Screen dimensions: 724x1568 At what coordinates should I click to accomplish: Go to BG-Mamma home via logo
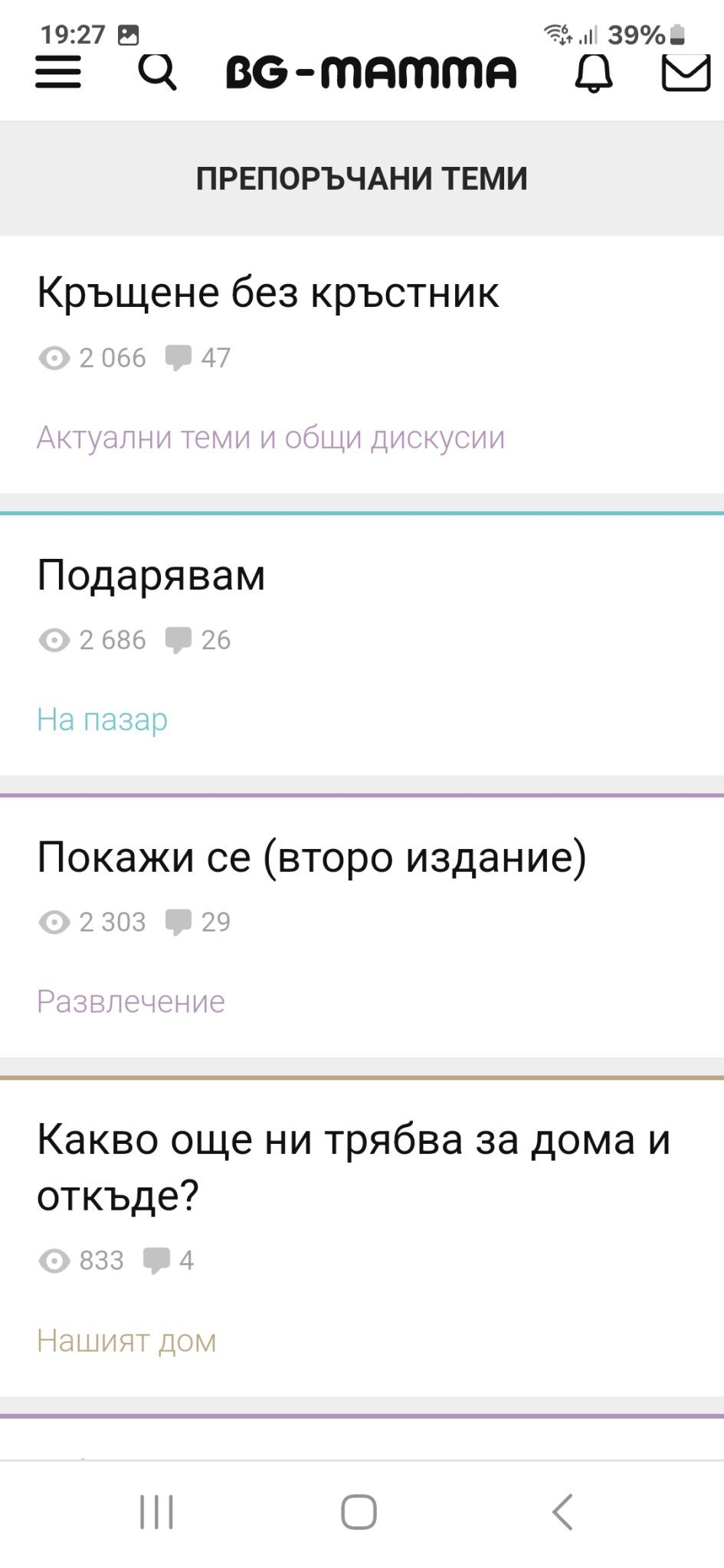371,73
